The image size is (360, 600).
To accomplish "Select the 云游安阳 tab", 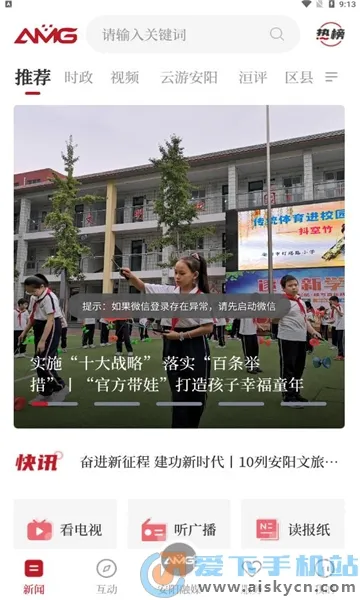I will [189, 77].
